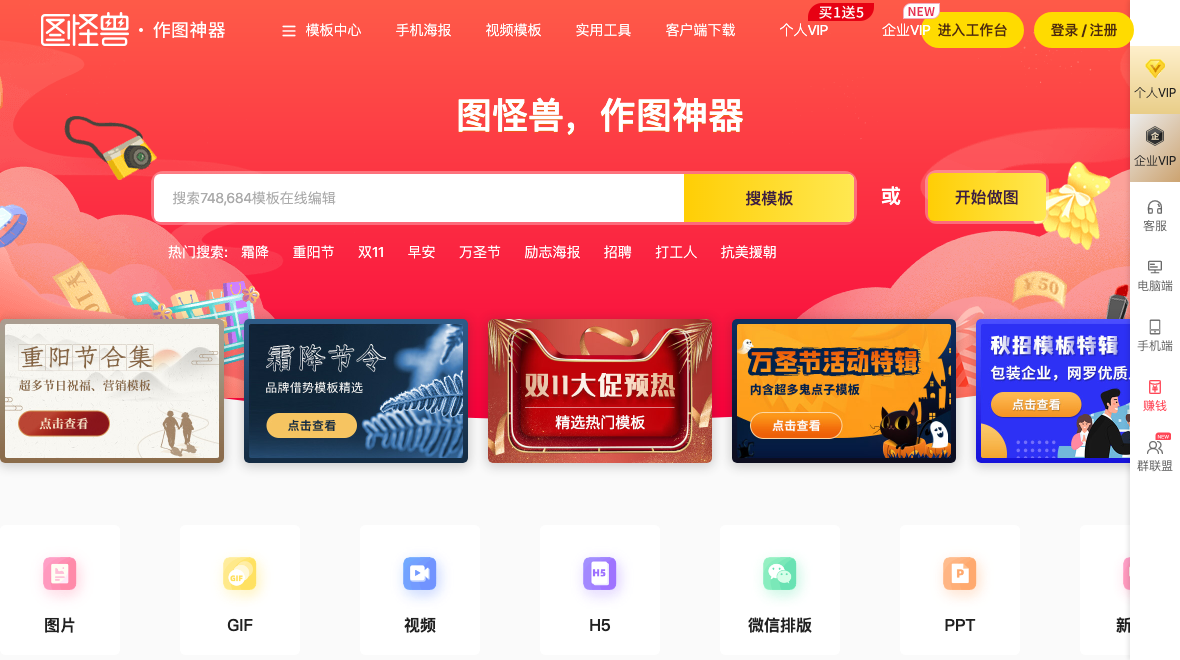
Task: Open the 图片 category tile
Action: [60, 590]
